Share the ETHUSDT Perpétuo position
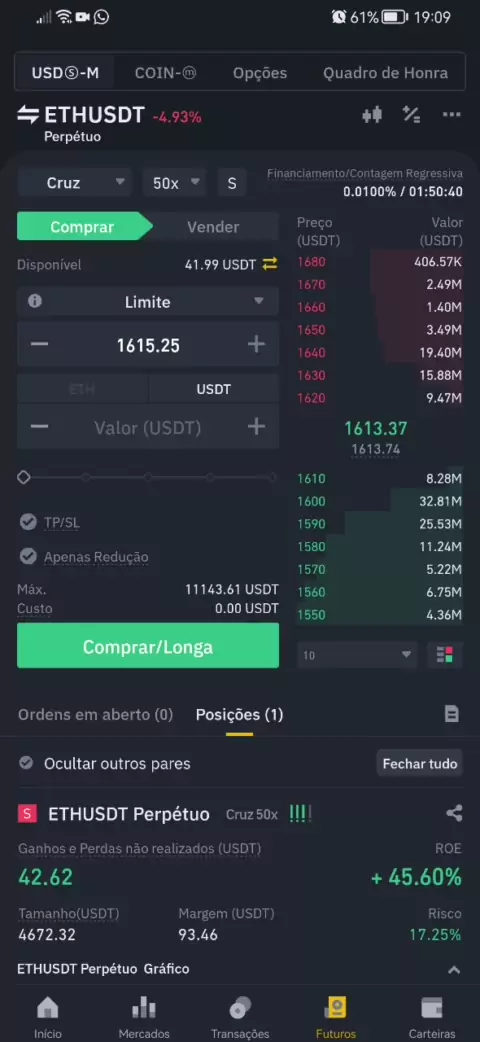This screenshot has width=480, height=1042. tap(454, 813)
